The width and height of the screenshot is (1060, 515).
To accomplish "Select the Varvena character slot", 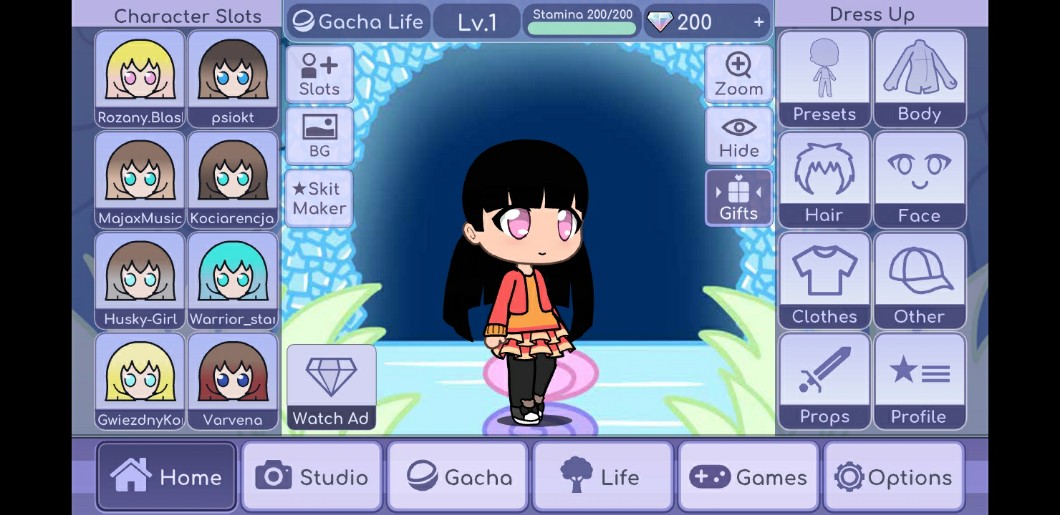I will point(233,381).
